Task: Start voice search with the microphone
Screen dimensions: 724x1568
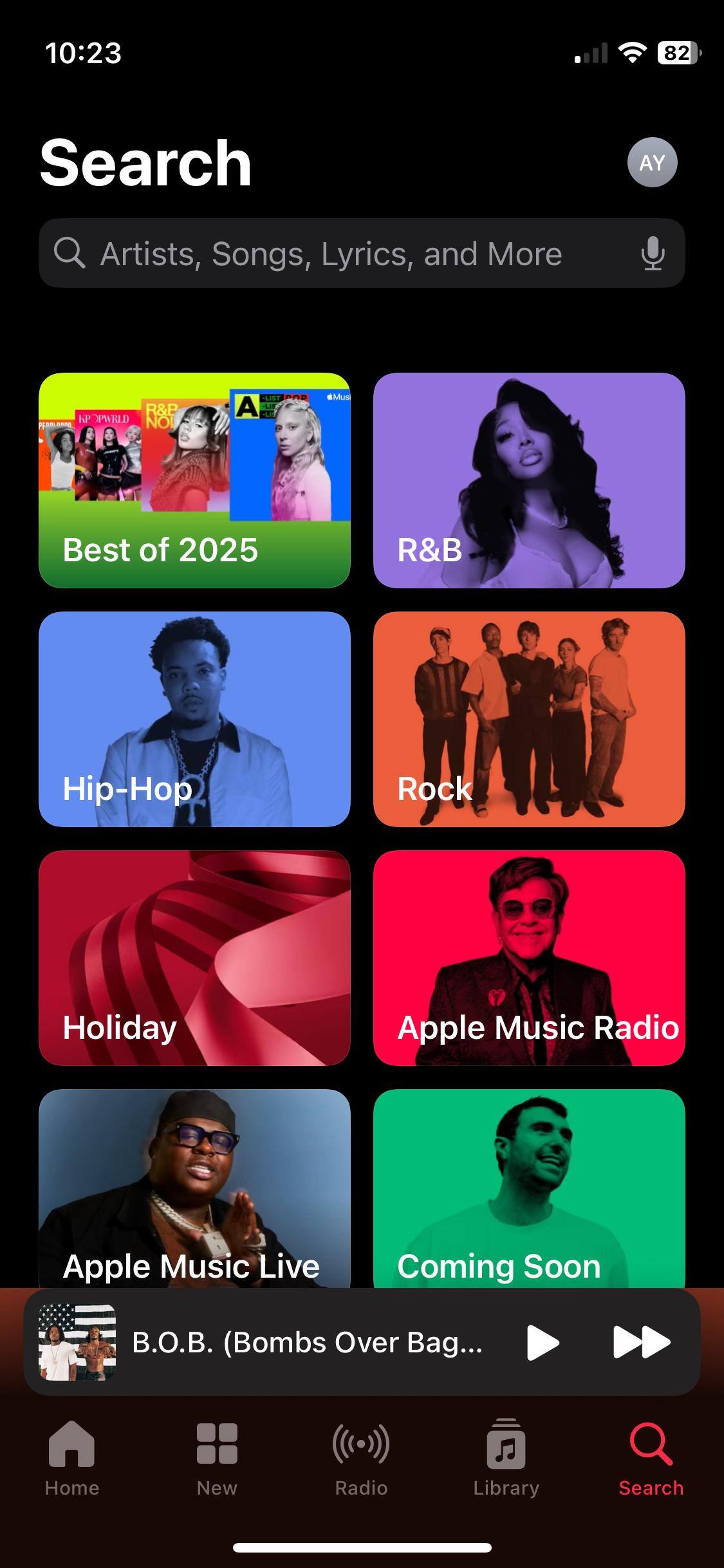Action: [653, 254]
